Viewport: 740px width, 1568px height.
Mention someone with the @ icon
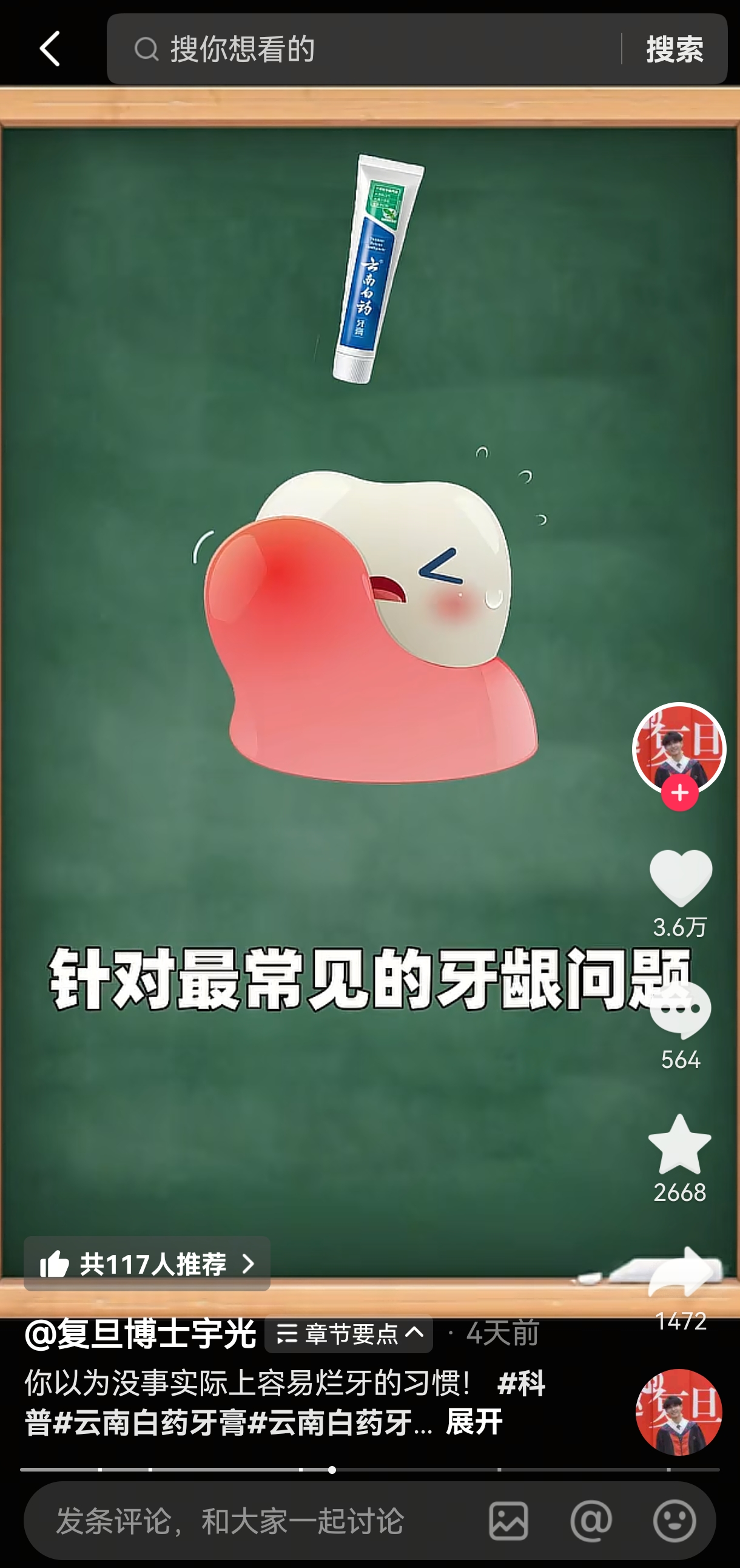pyautogui.click(x=591, y=1521)
